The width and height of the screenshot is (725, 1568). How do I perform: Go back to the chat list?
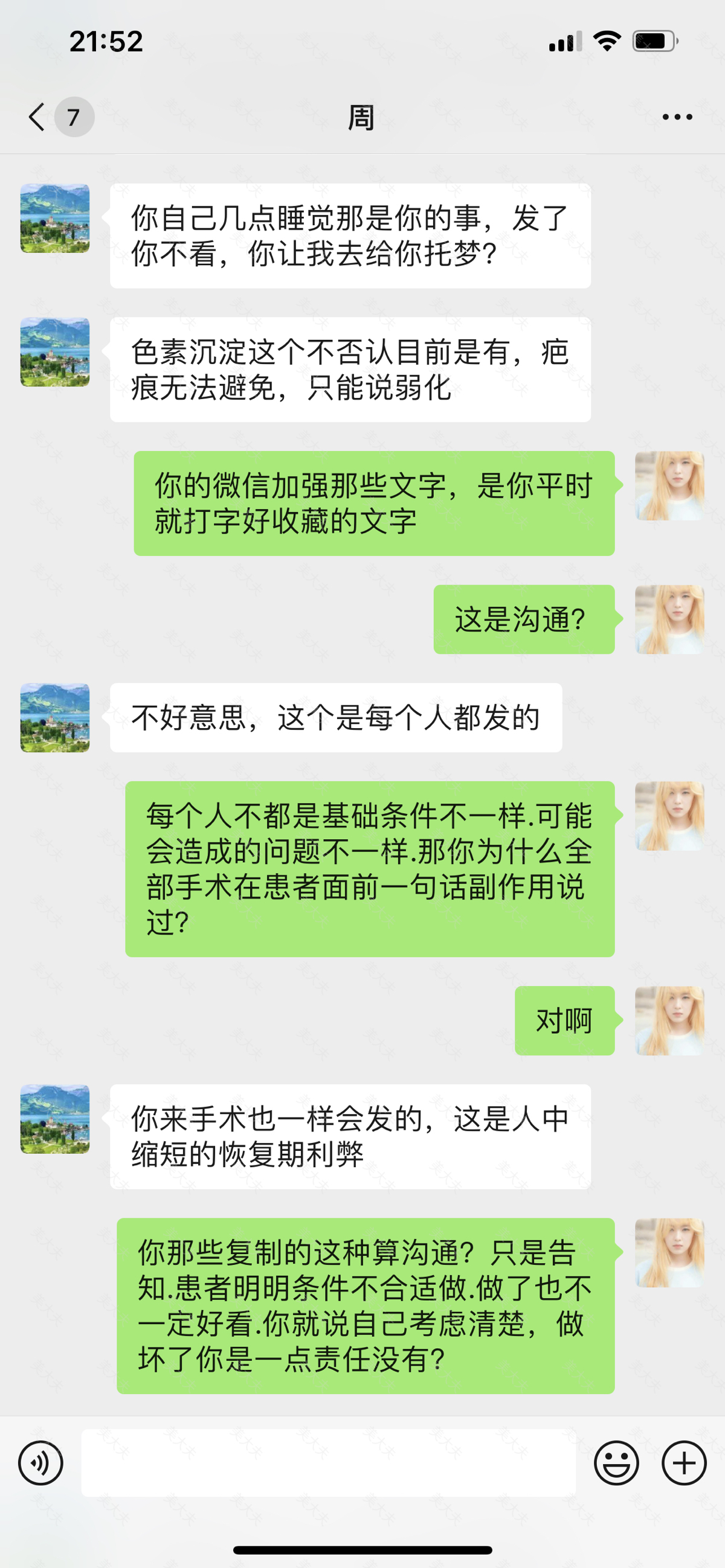pyautogui.click(x=38, y=117)
